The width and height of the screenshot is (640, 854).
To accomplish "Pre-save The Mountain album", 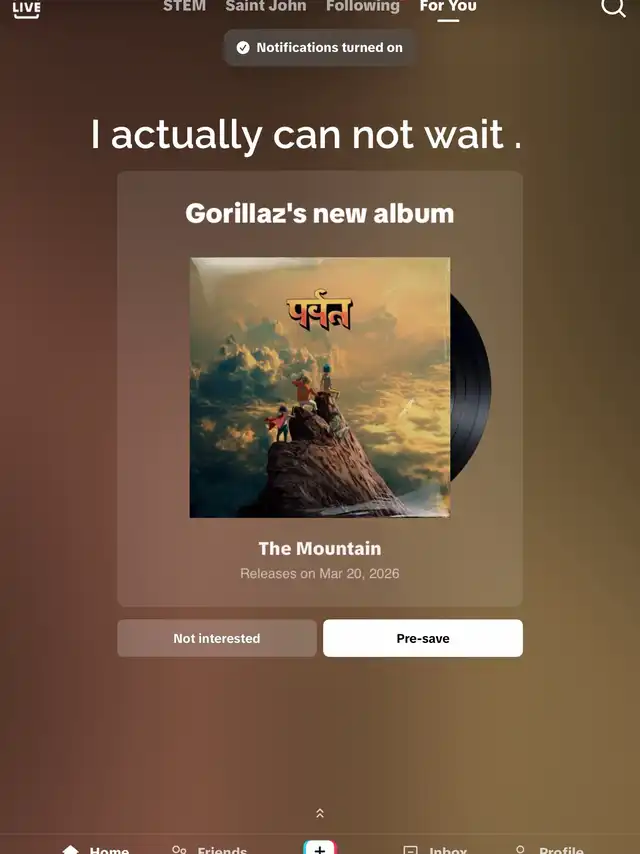I will click(423, 638).
